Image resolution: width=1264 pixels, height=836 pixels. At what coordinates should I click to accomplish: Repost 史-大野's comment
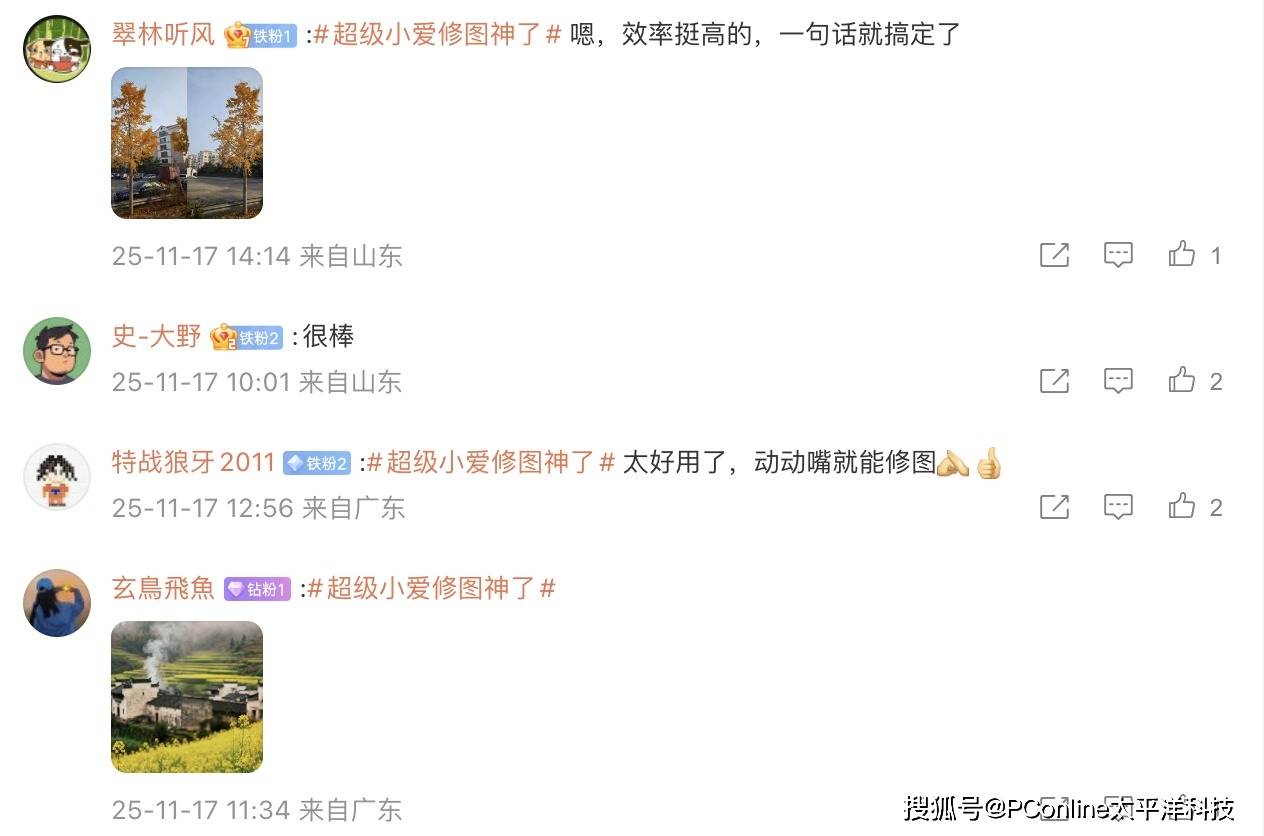pyautogui.click(x=1054, y=381)
